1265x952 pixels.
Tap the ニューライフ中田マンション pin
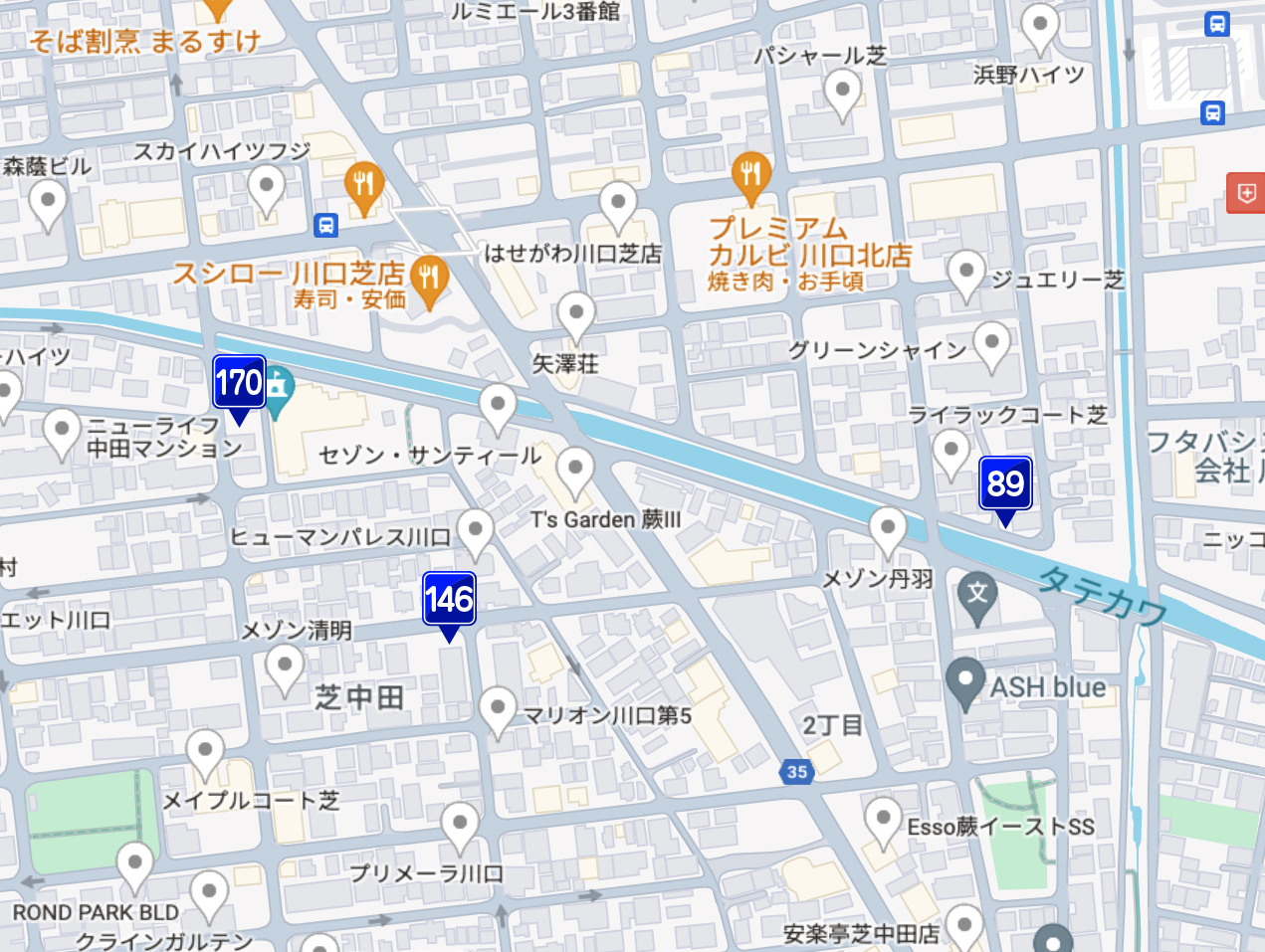click(x=62, y=431)
